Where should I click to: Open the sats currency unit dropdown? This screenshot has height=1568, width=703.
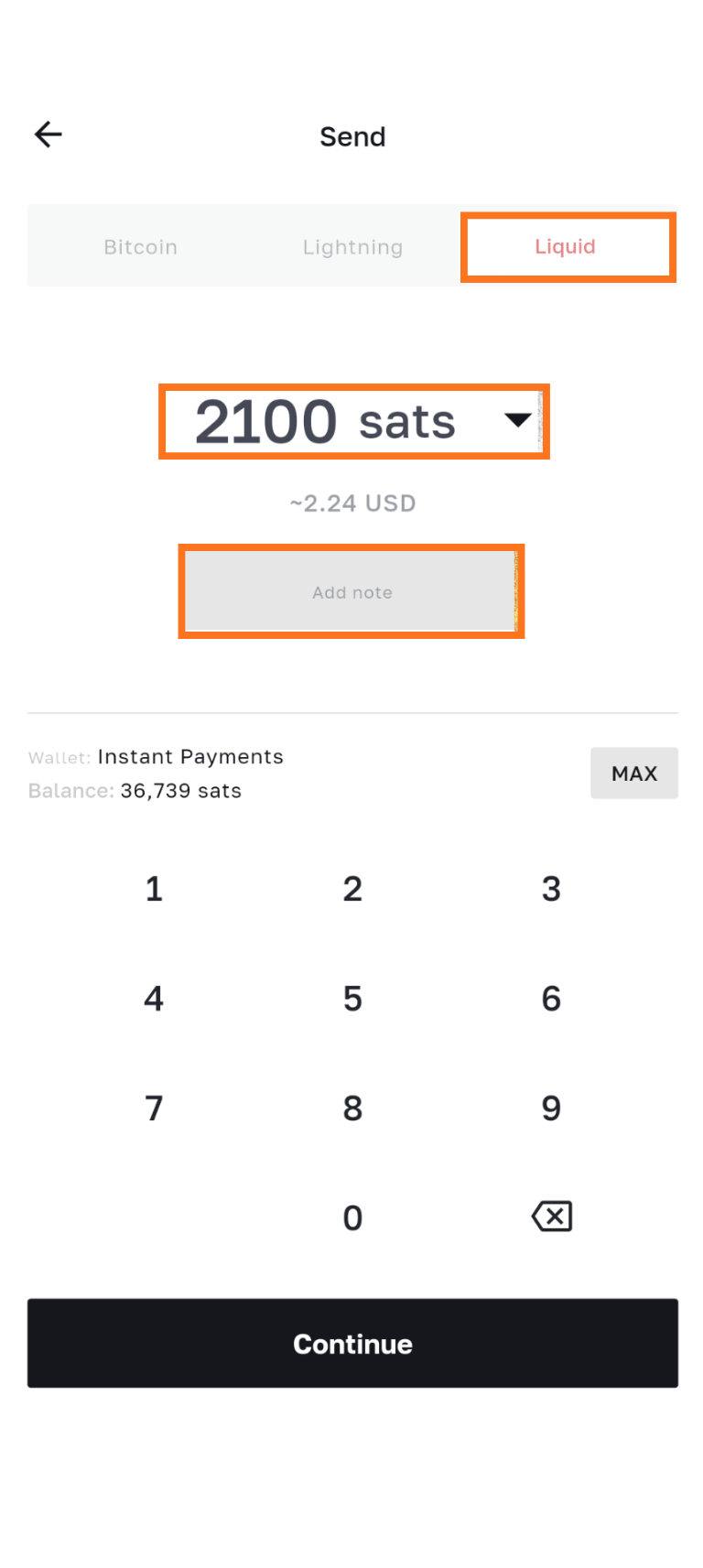click(x=517, y=421)
